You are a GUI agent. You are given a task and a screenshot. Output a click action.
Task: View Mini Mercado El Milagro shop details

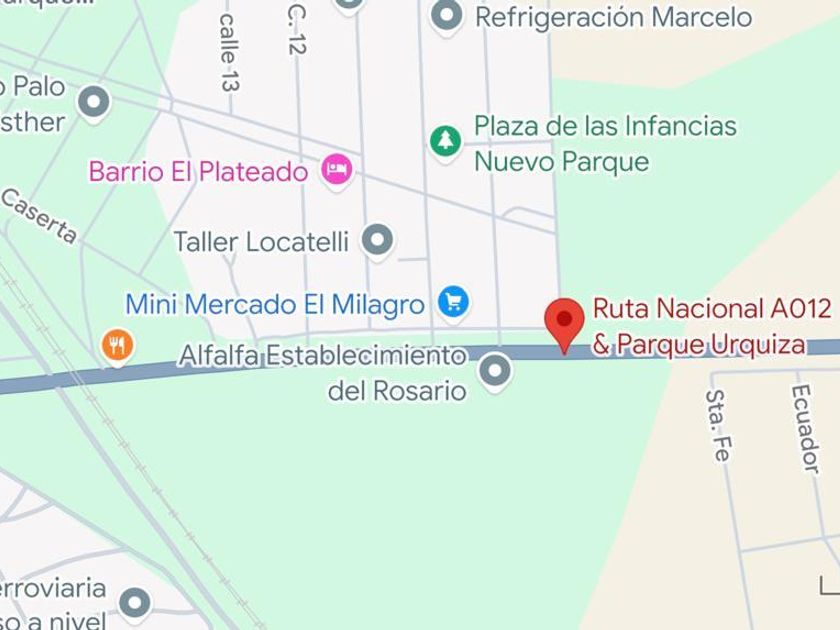click(x=453, y=301)
